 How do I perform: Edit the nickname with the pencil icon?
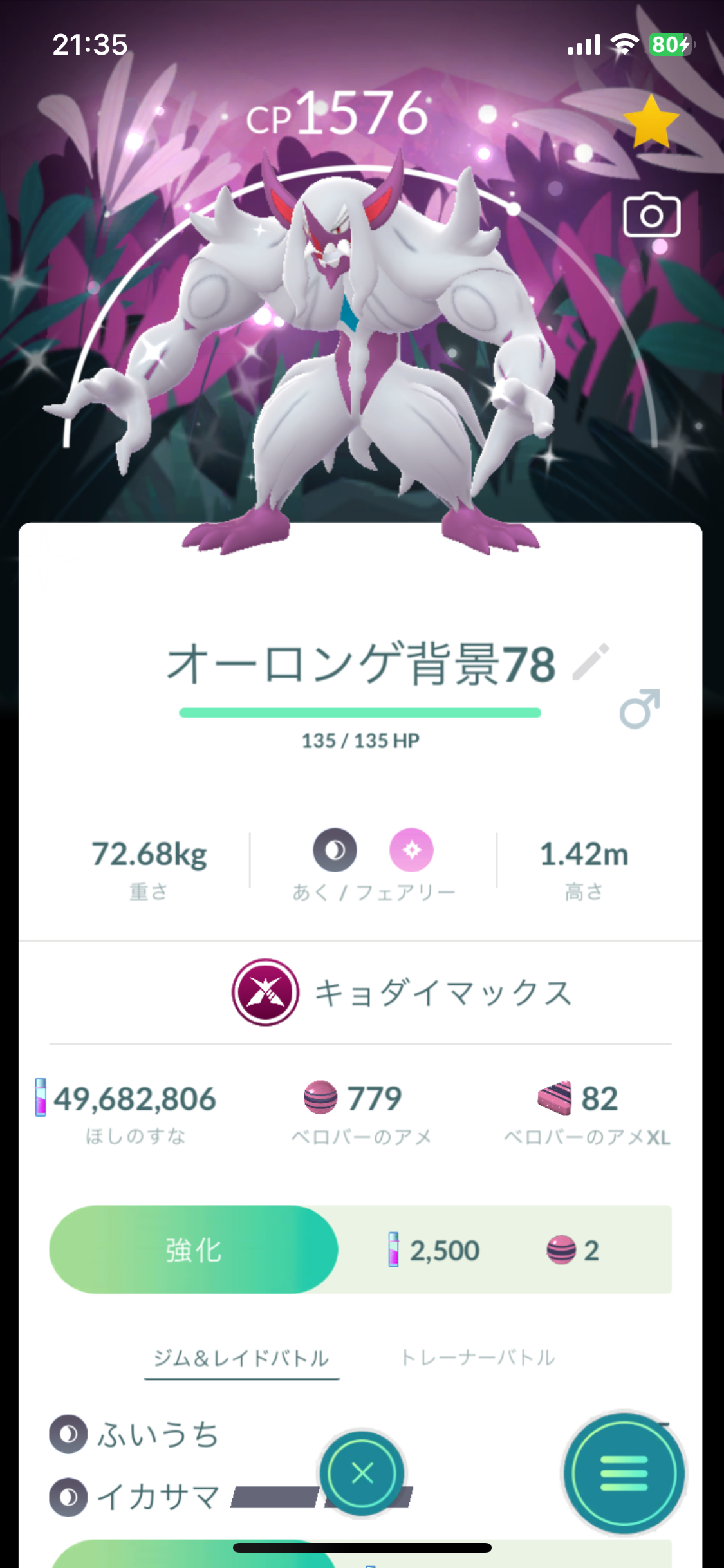tap(590, 662)
